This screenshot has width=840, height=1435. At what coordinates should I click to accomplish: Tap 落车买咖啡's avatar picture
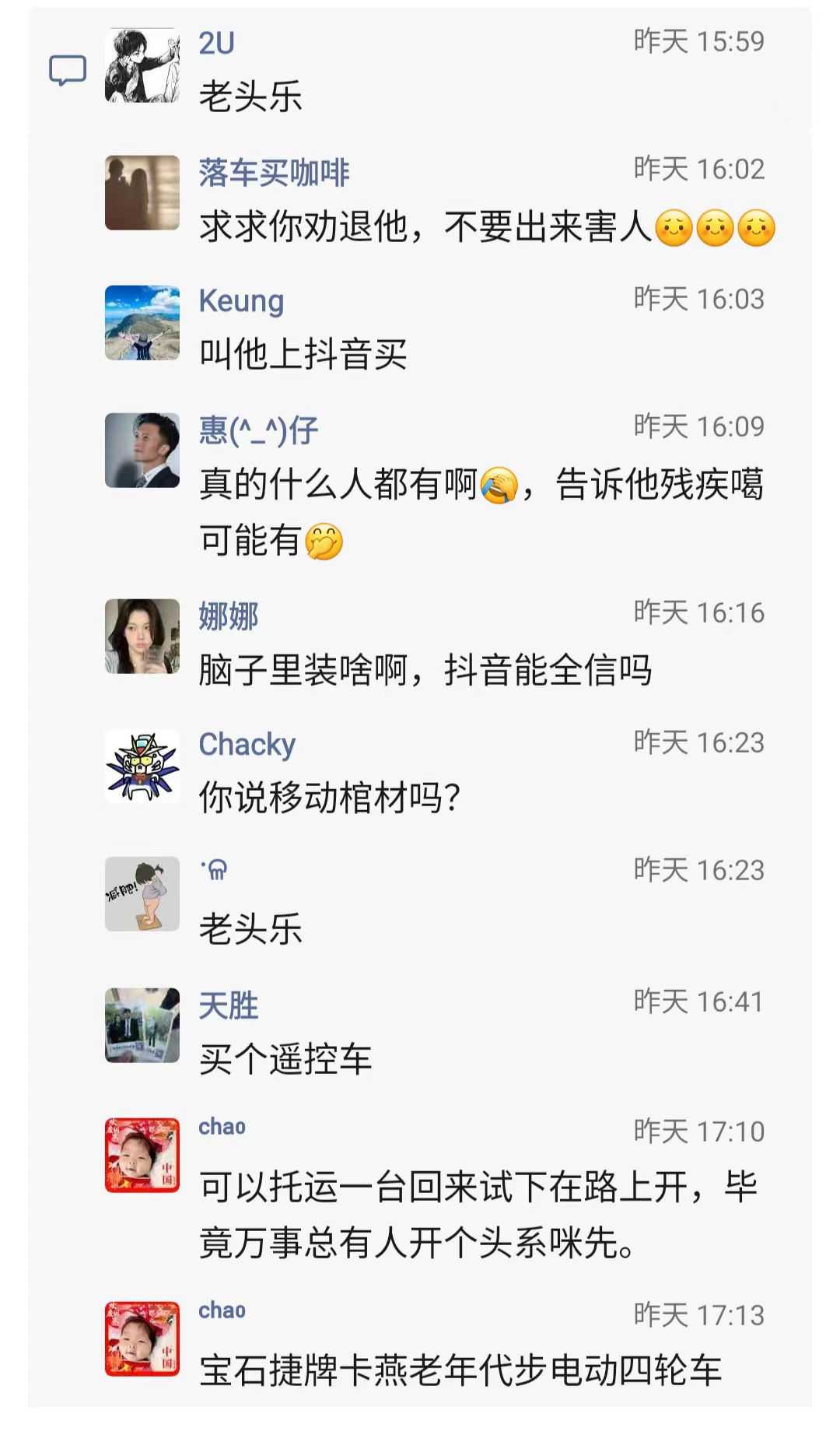(x=142, y=193)
